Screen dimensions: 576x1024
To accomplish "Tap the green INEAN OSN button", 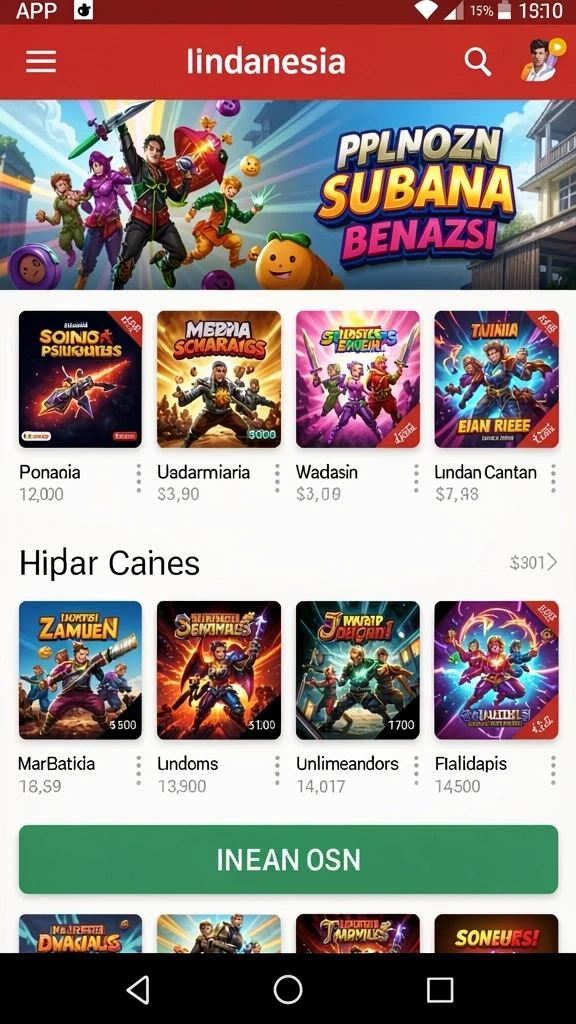I will click(x=288, y=859).
